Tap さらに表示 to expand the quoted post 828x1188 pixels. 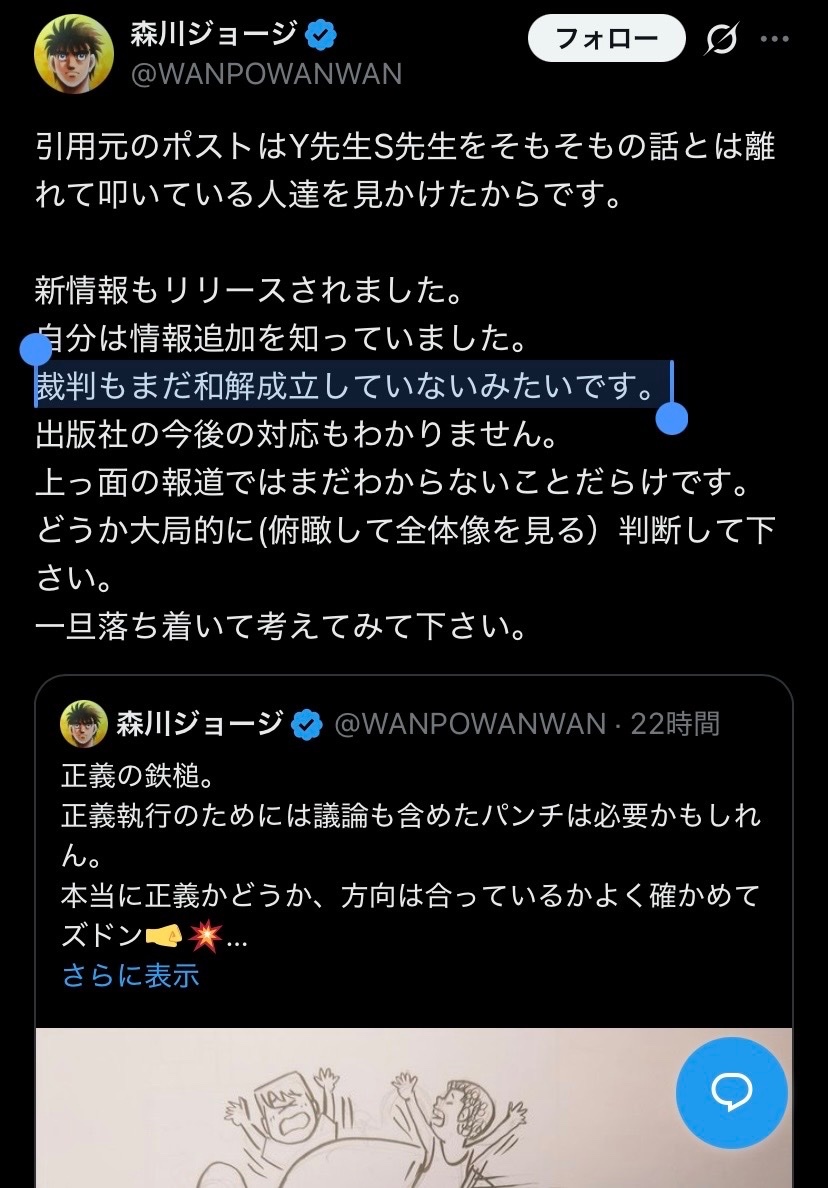coord(130,975)
